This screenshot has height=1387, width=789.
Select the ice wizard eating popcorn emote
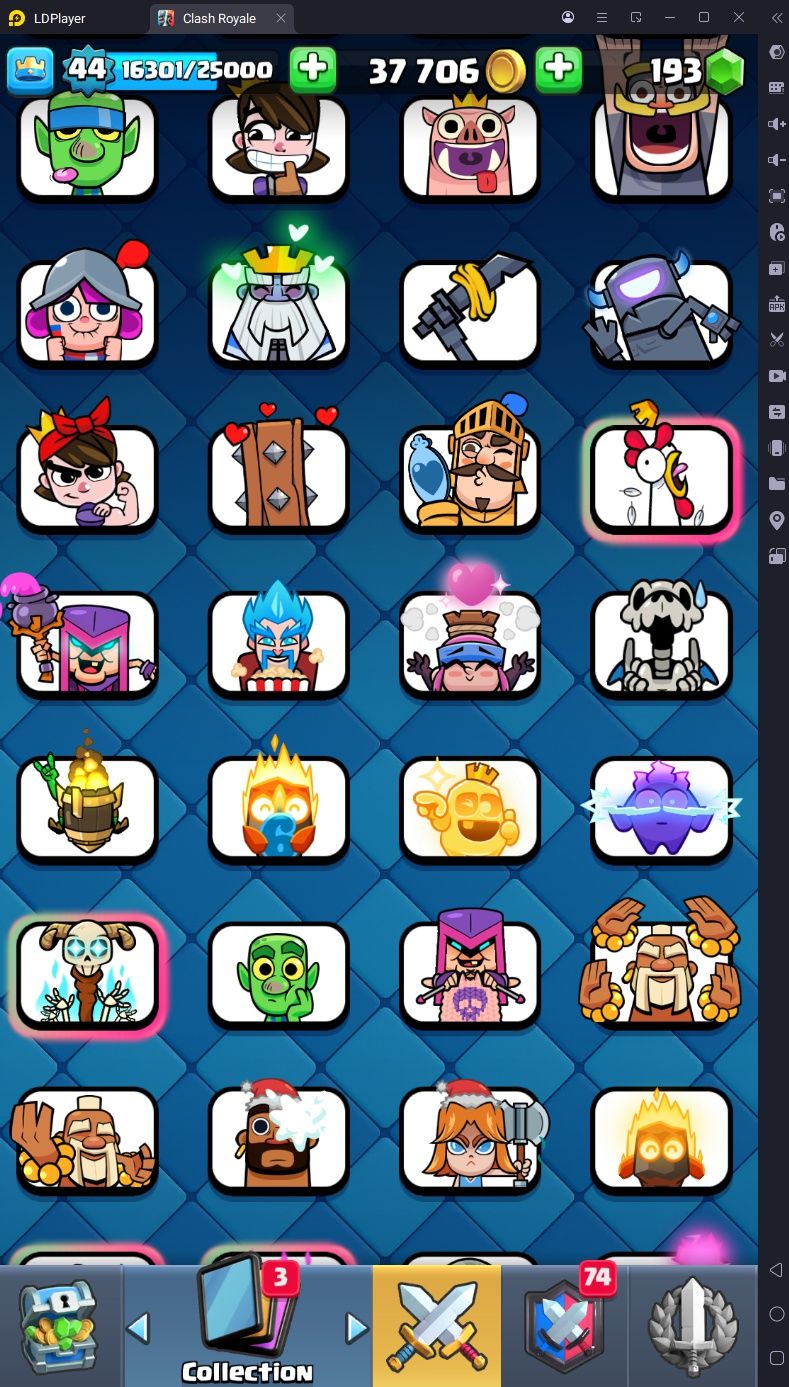(279, 642)
